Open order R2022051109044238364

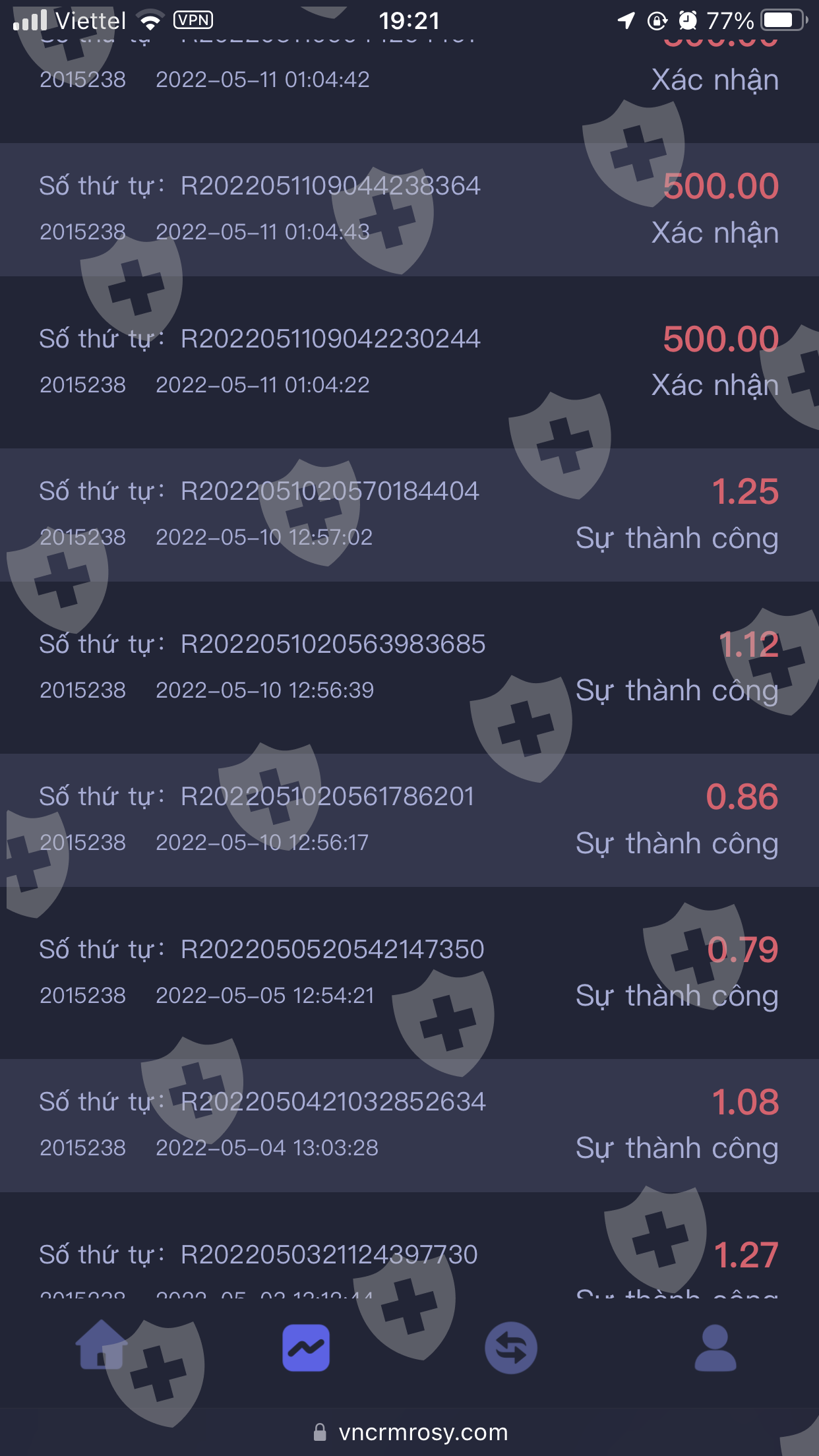tap(409, 210)
